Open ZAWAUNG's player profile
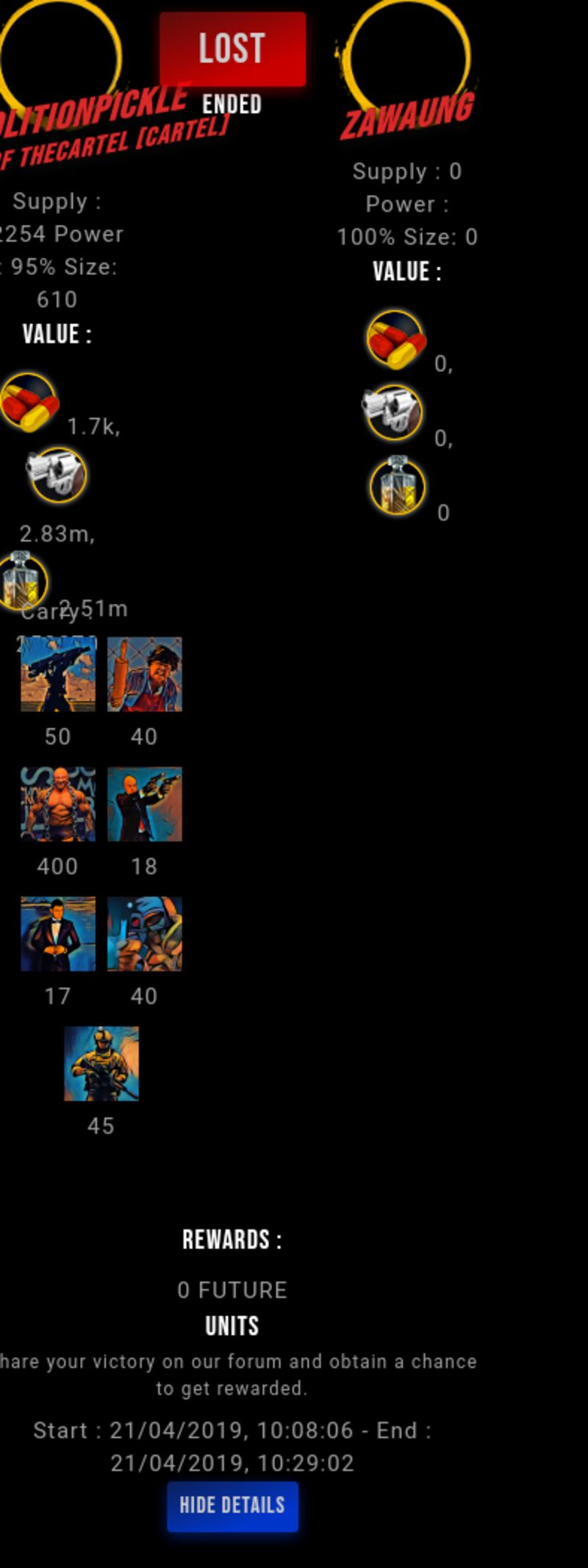The height and width of the screenshot is (1568, 588). tap(407, 116)
